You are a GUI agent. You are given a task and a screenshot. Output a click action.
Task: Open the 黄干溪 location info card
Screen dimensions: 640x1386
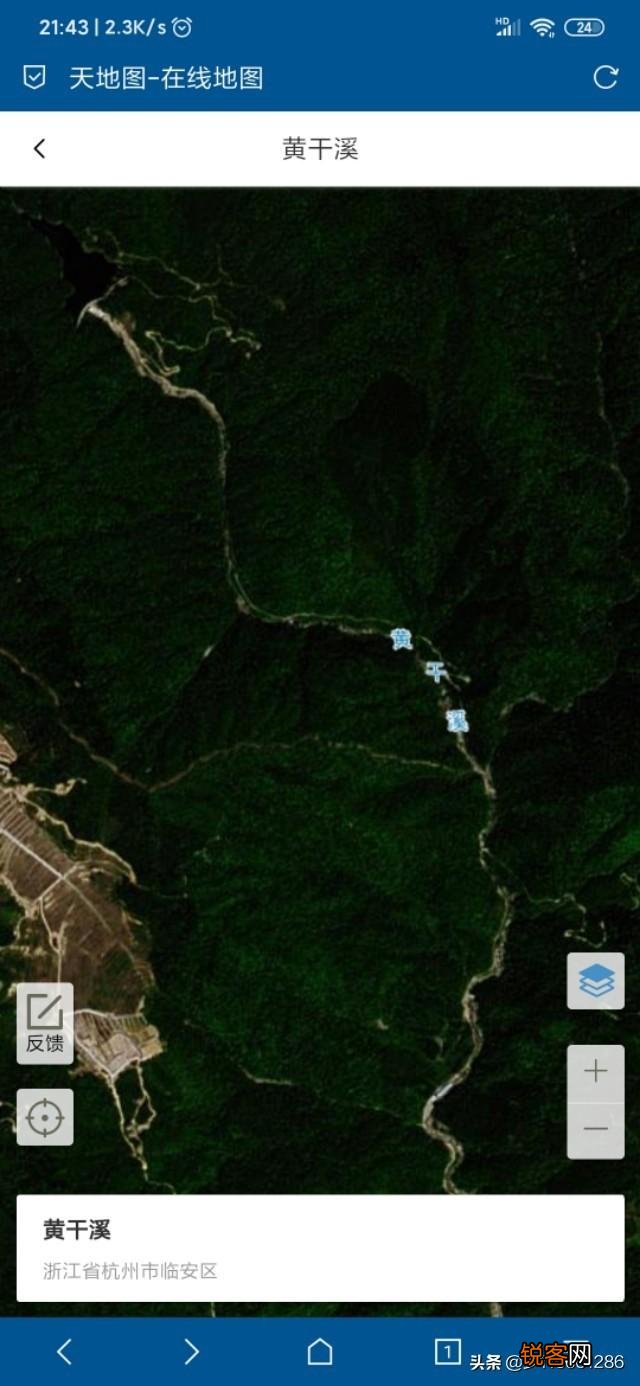320,1248
